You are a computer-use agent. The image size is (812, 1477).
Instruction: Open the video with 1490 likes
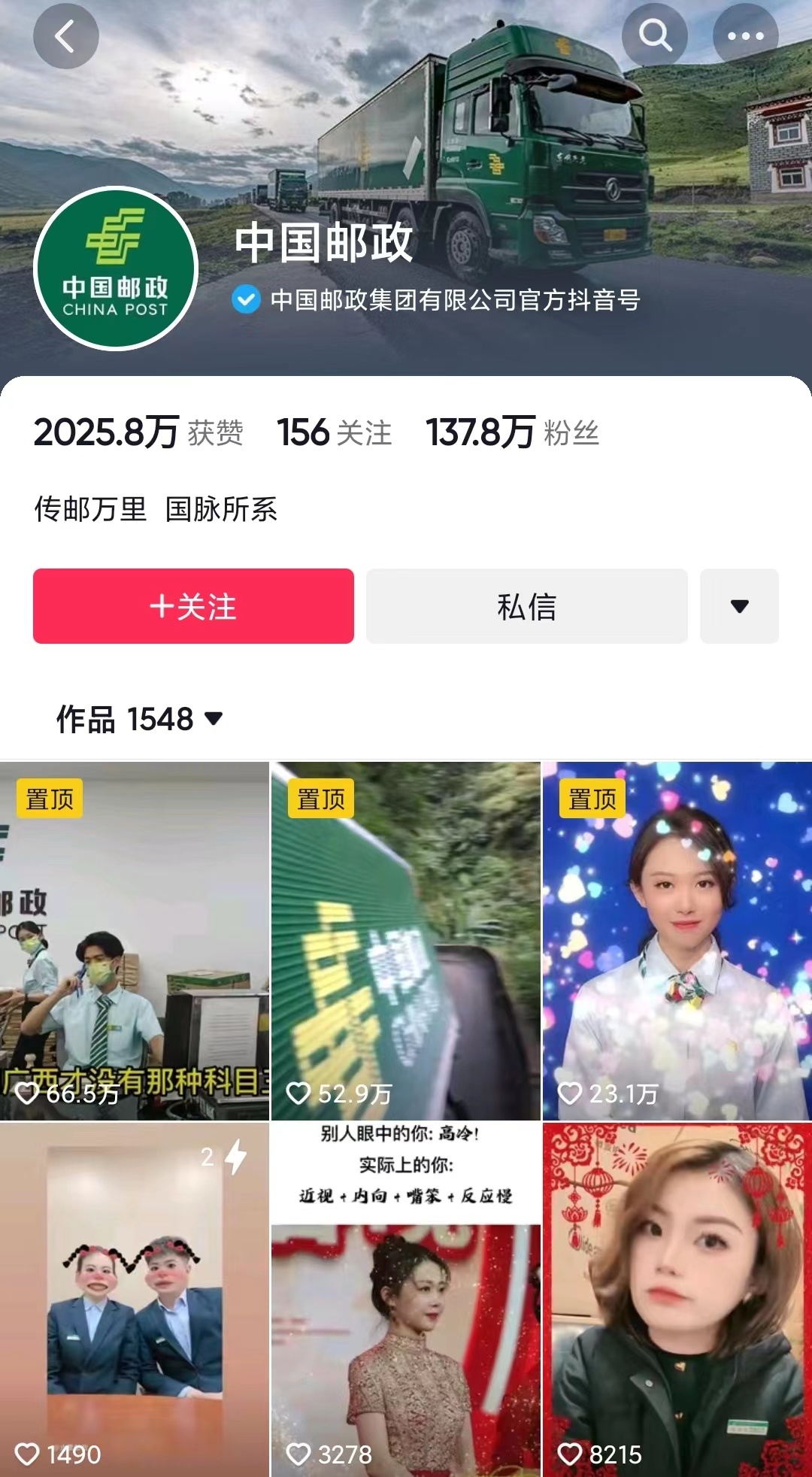134,1300
